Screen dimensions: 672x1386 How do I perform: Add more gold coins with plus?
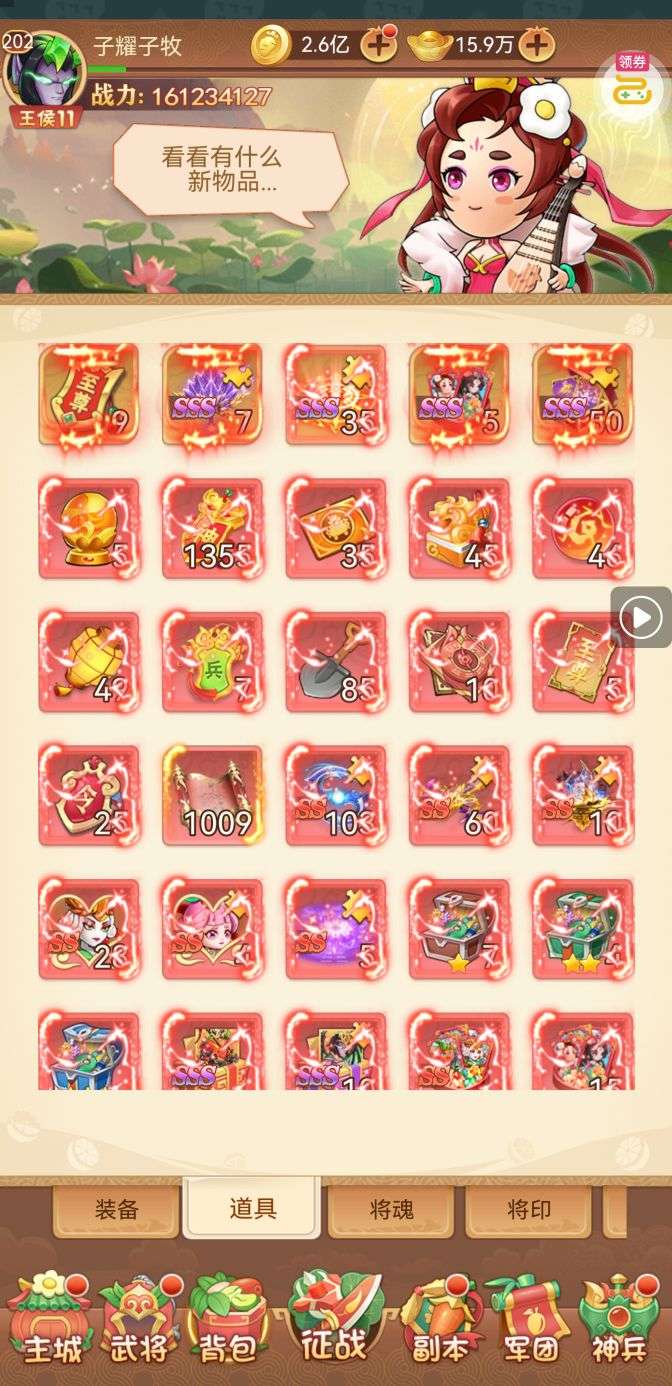[x=378, y=45]
